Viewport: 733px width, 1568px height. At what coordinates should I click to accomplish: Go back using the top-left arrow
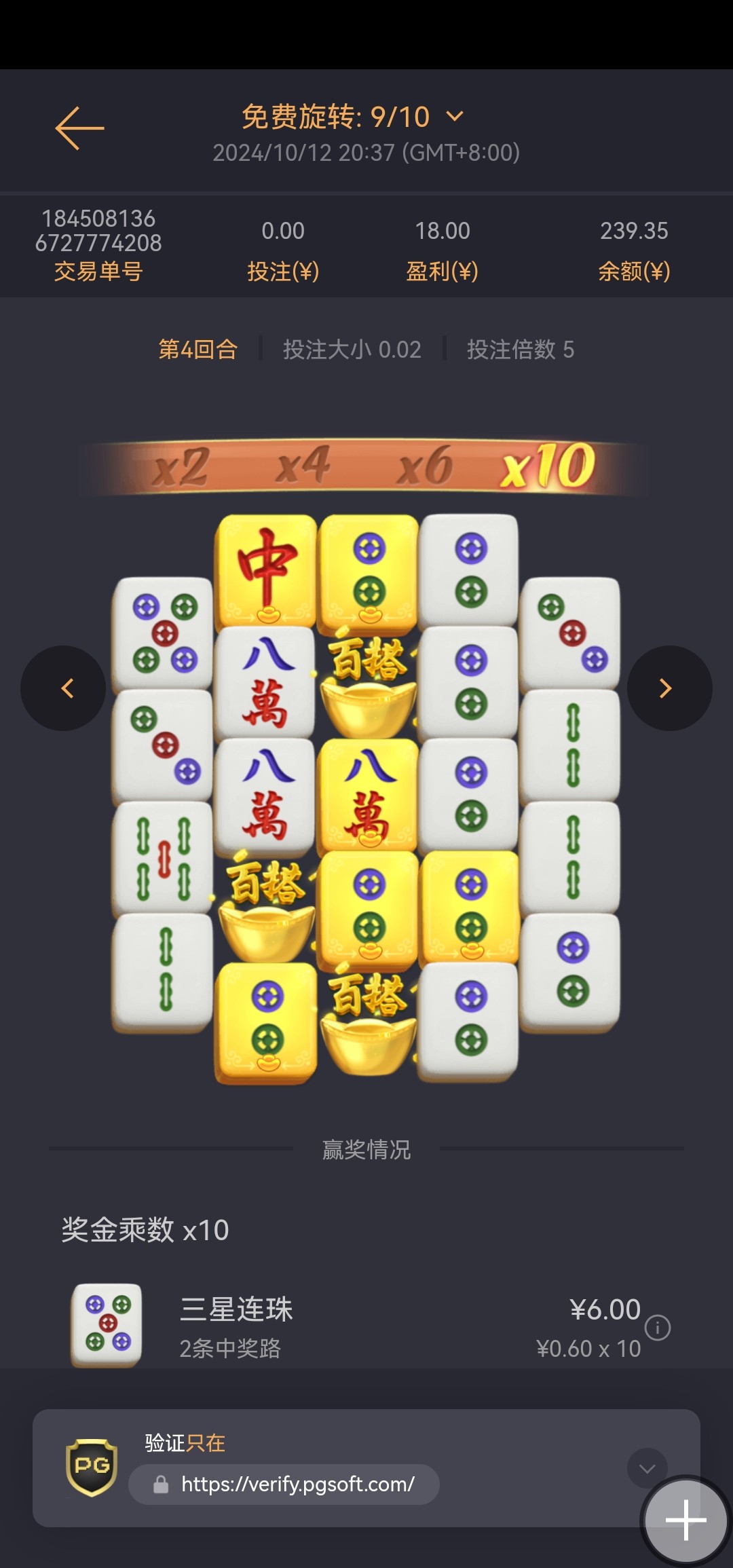pos(79,128)
